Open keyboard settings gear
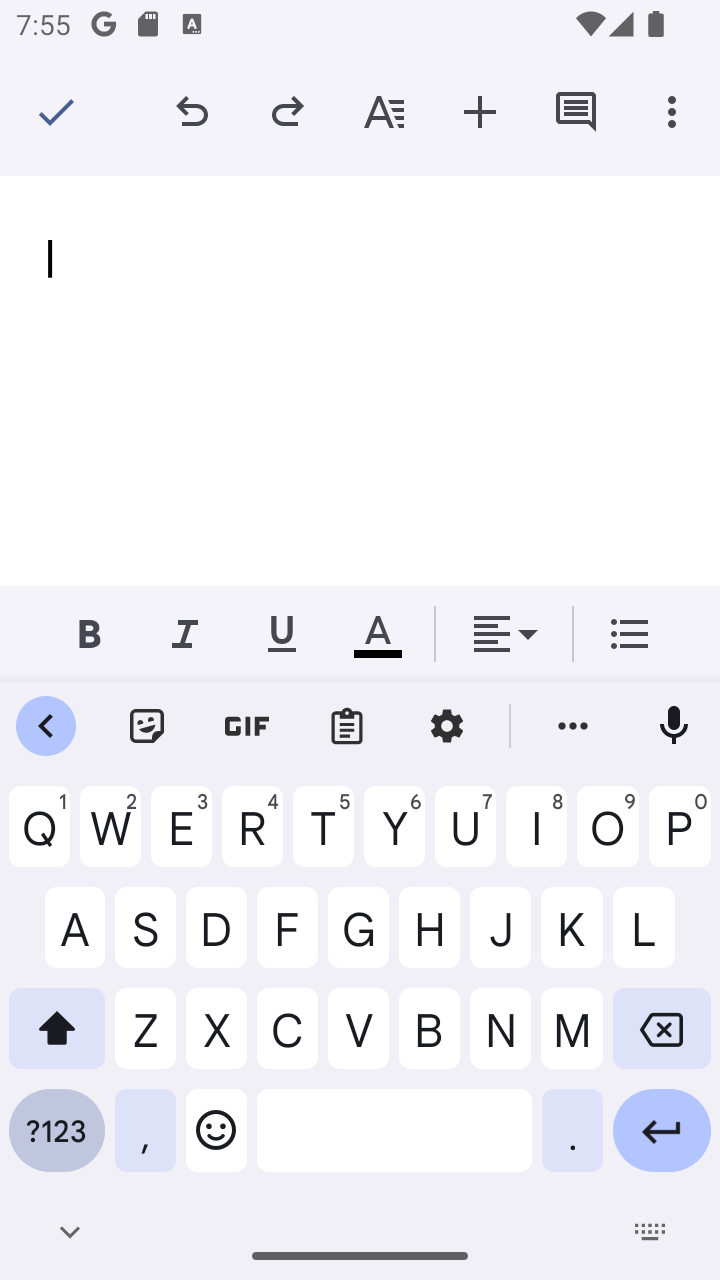The height and width of the screenshot is (1280, 720). pos(447,726)
